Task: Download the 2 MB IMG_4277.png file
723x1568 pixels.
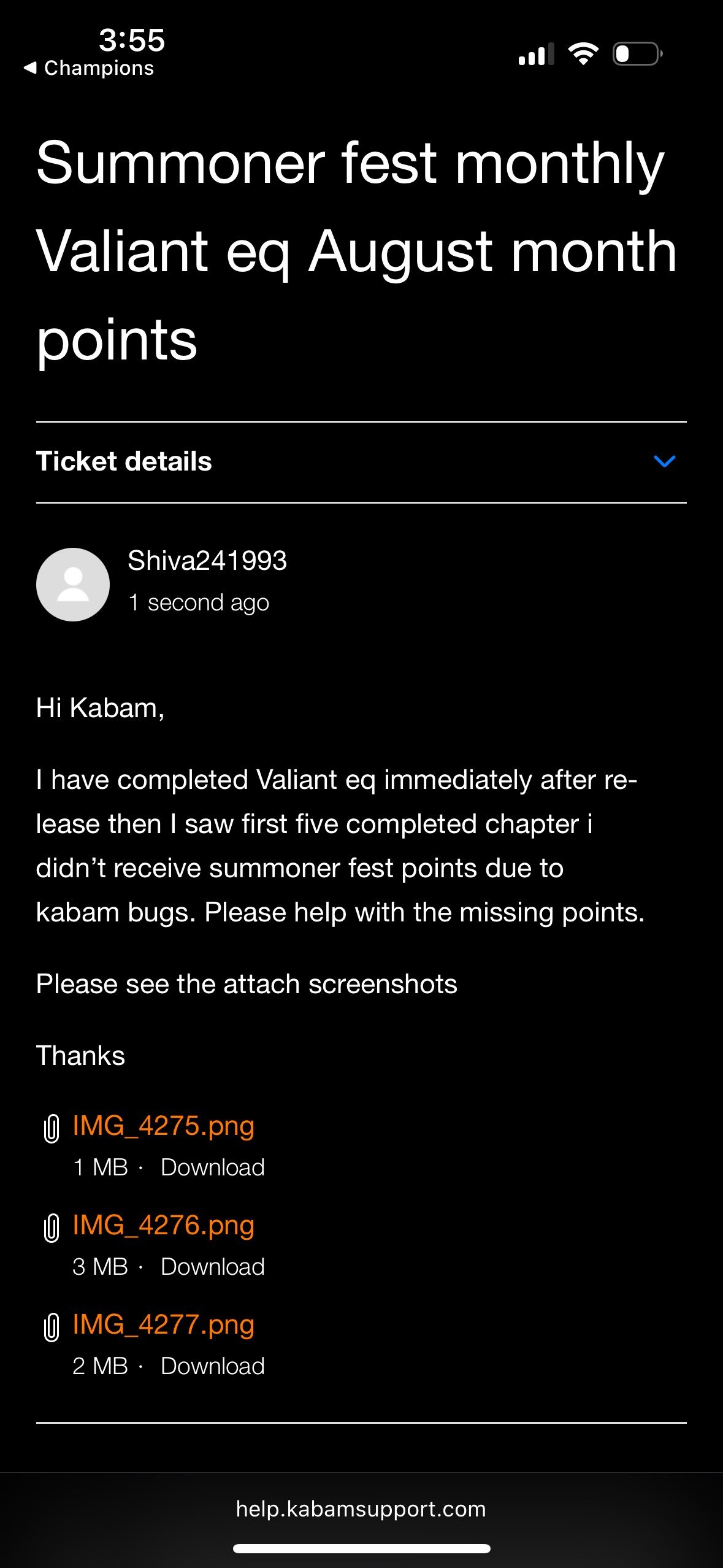Action: 212,1366
